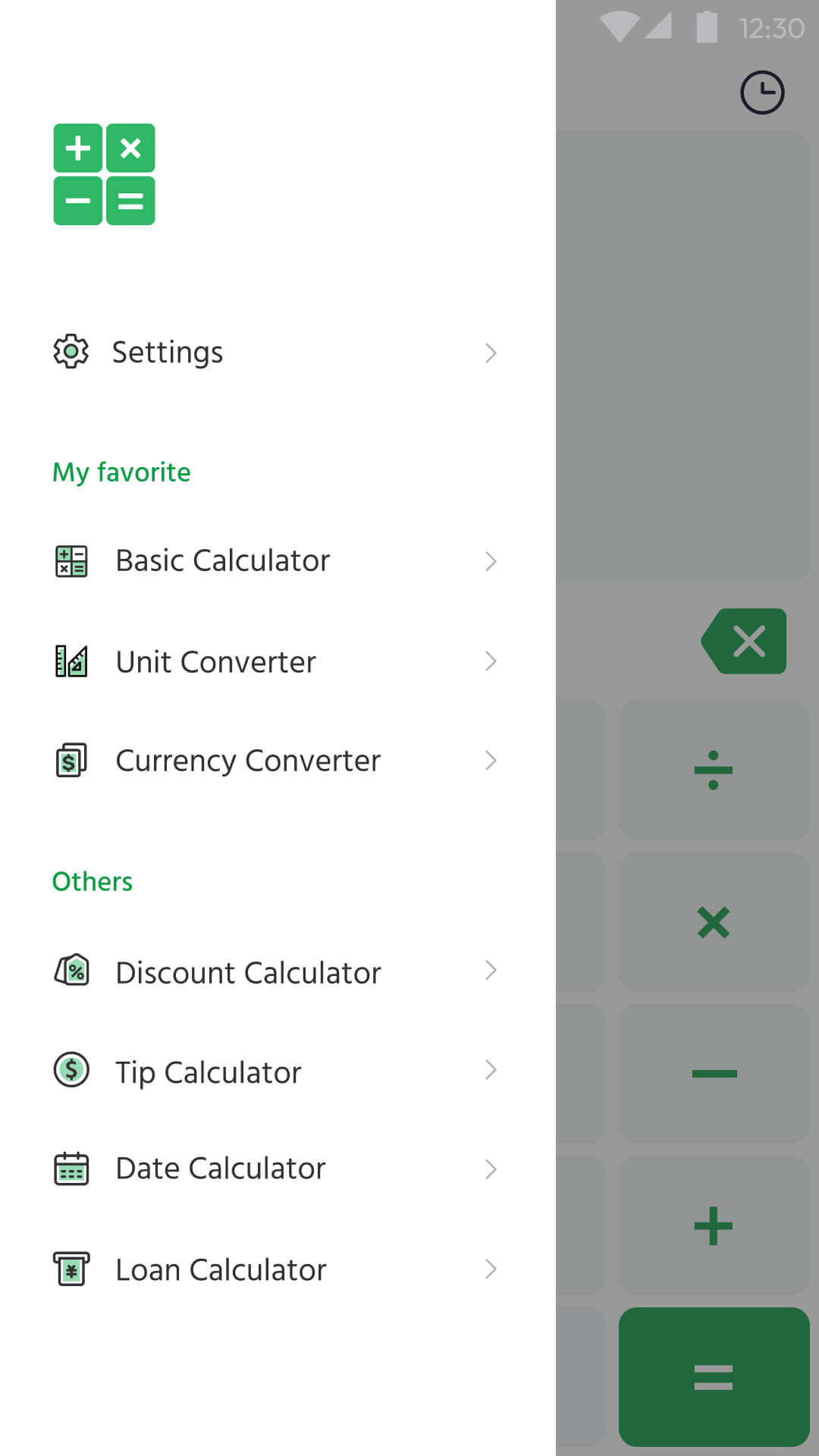Image resolution: width=819 pixels, height=1456 pixels.
Task: Open calculation history via the clock icon
Action: (x=763, y=90)
